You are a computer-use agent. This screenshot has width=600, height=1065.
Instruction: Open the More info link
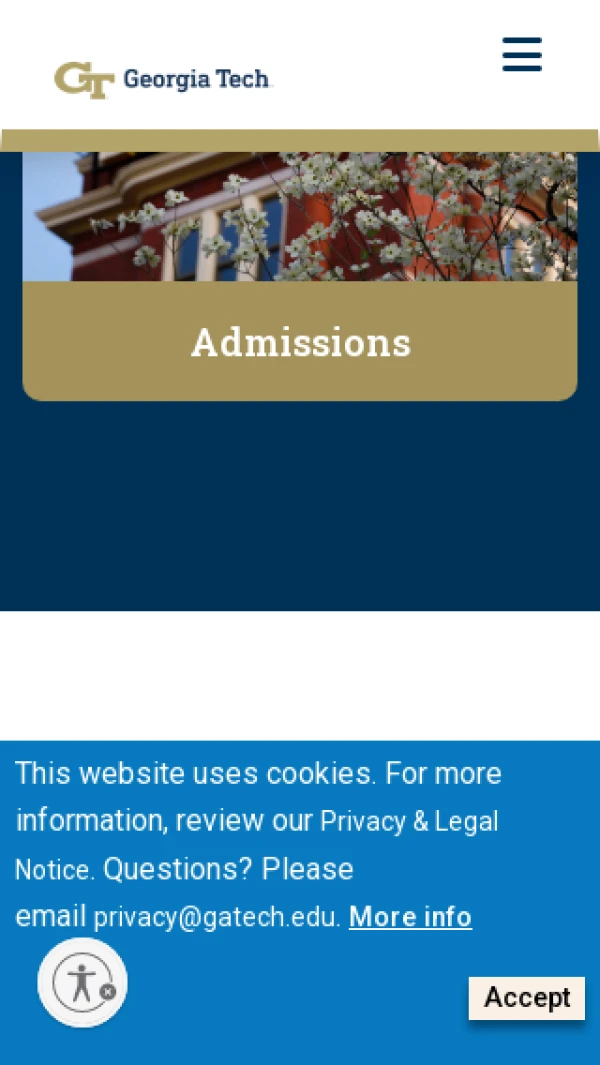[x=410, y=917]
